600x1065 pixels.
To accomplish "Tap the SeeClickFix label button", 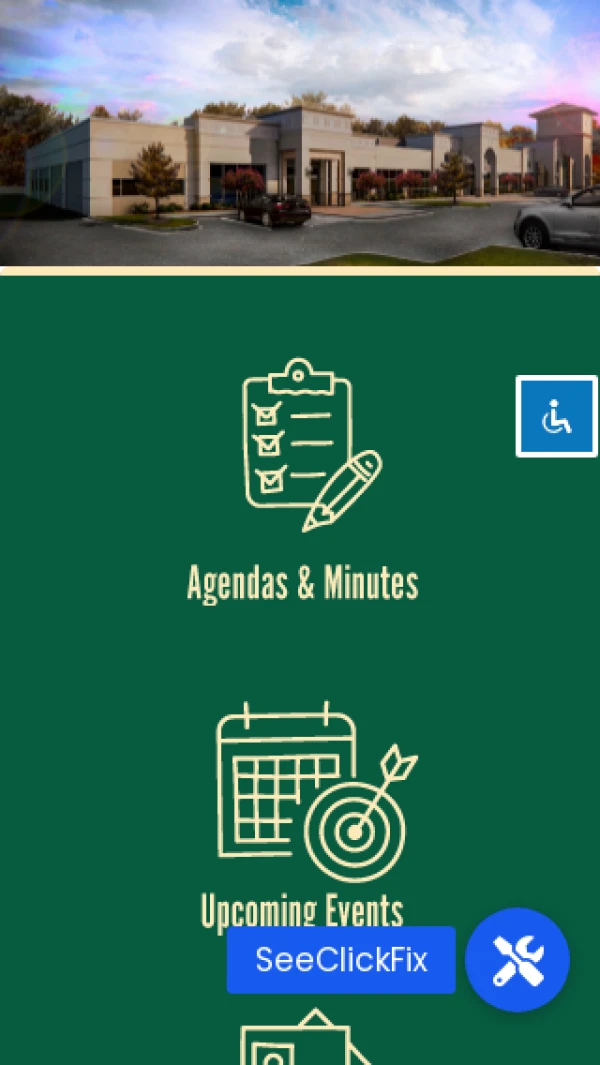I will (341, 960).
